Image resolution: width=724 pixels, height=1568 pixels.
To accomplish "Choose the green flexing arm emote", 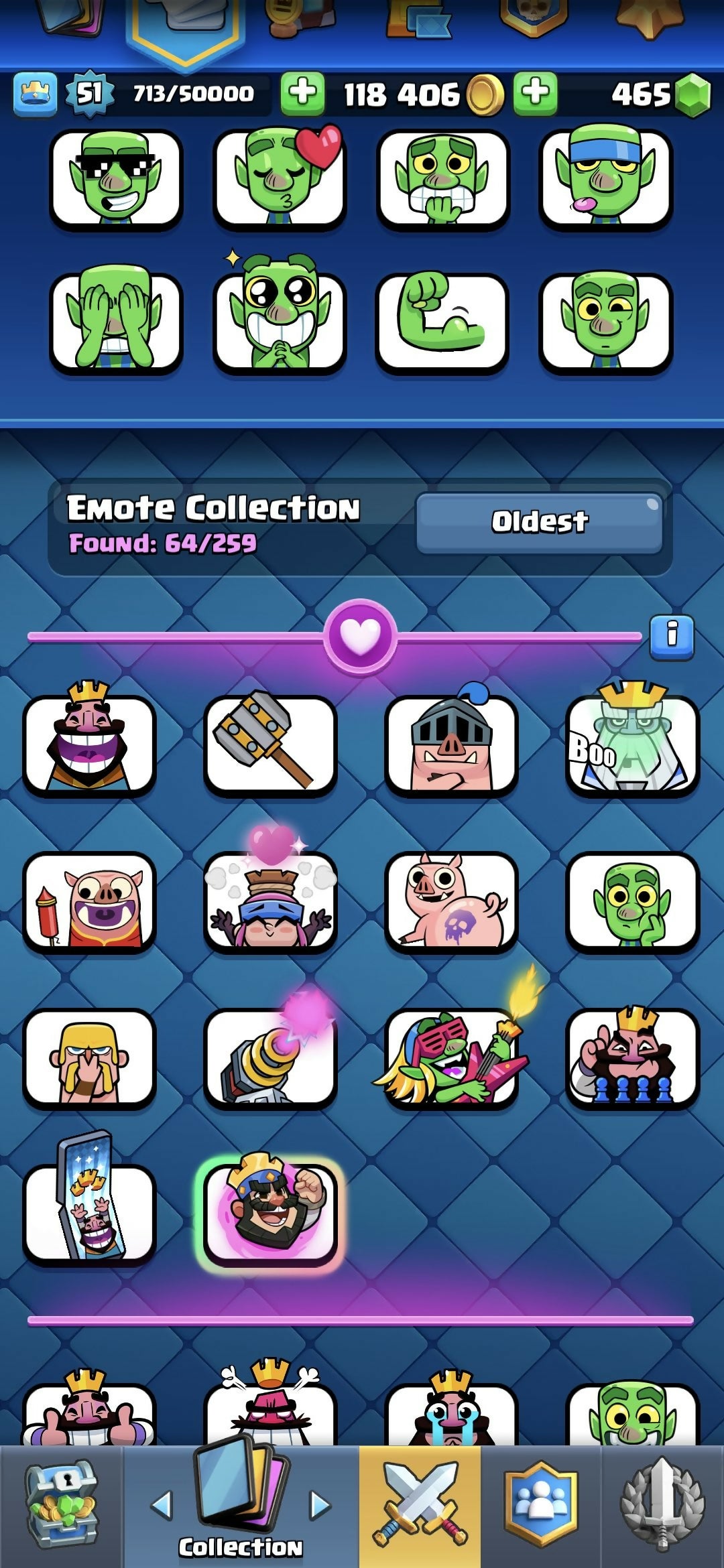I will point(442,322).
